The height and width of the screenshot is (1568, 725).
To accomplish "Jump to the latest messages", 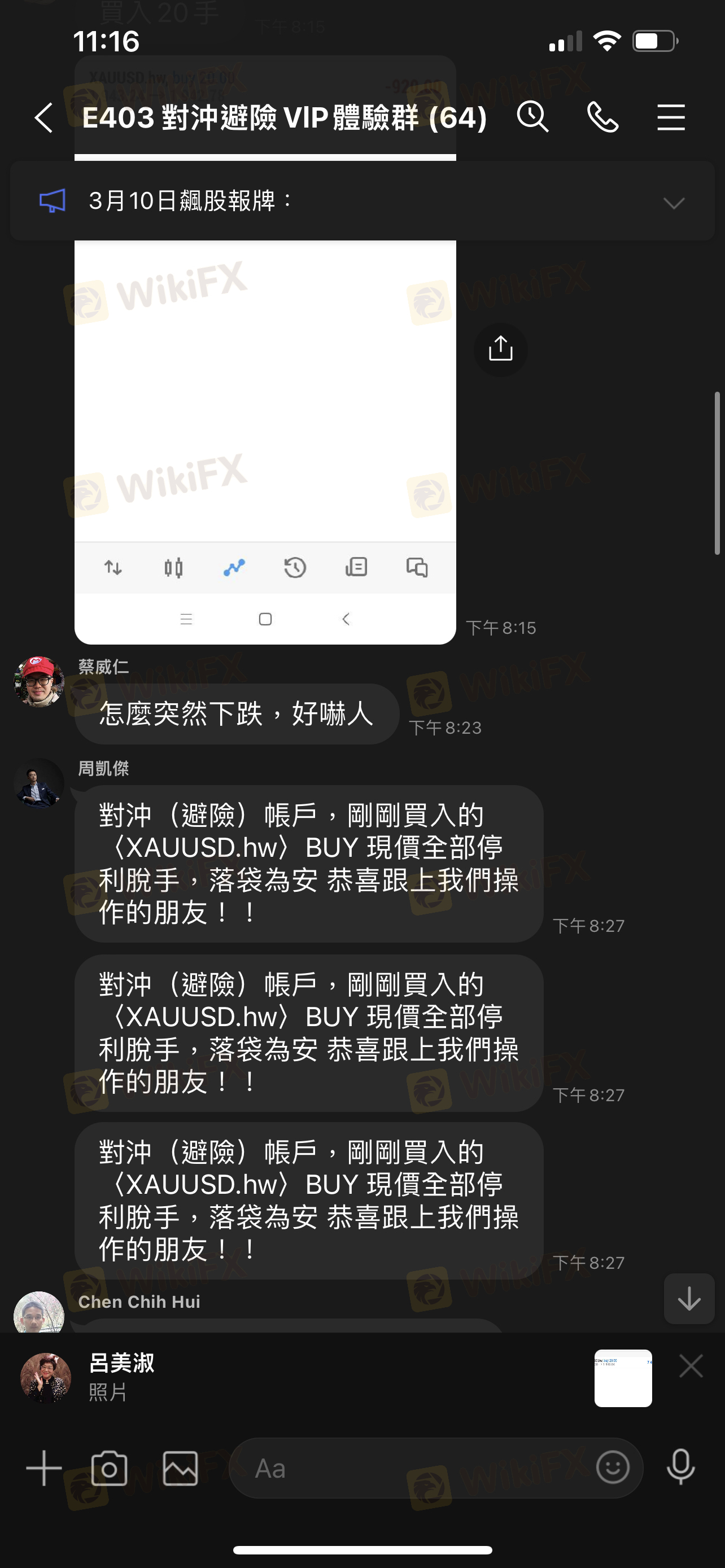I will click(x=689, y=1298).
